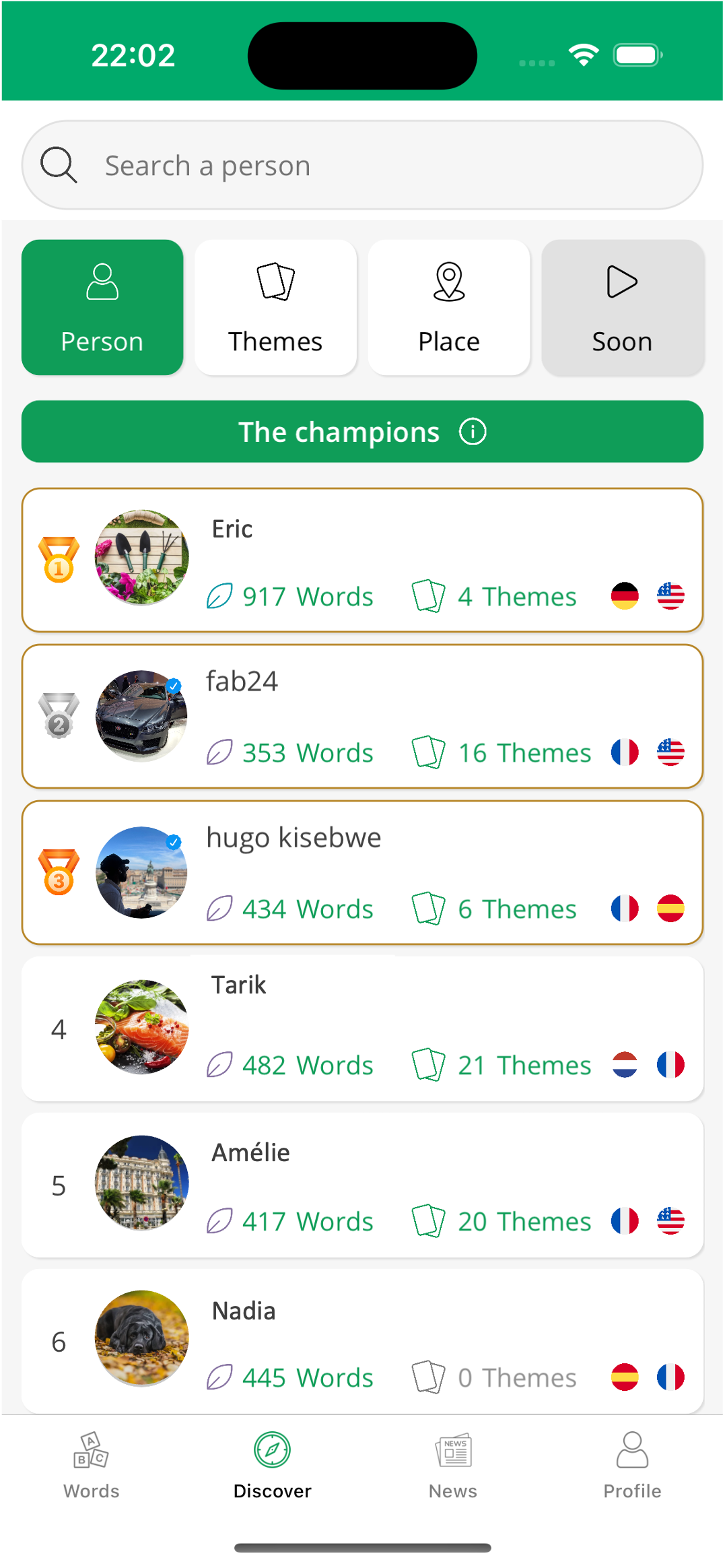Switch to the Themes category

tap(275, 308)
